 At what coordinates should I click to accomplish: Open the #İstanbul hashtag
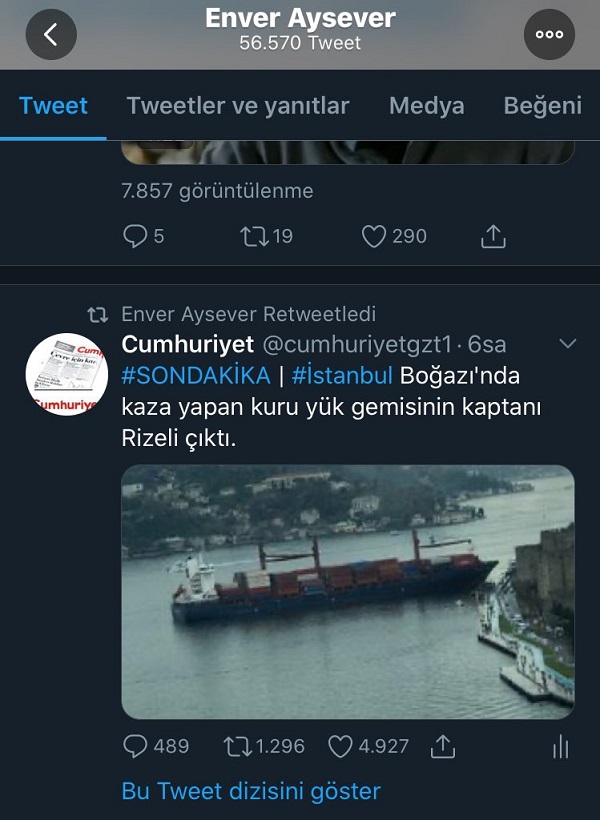tap(342, 375)
